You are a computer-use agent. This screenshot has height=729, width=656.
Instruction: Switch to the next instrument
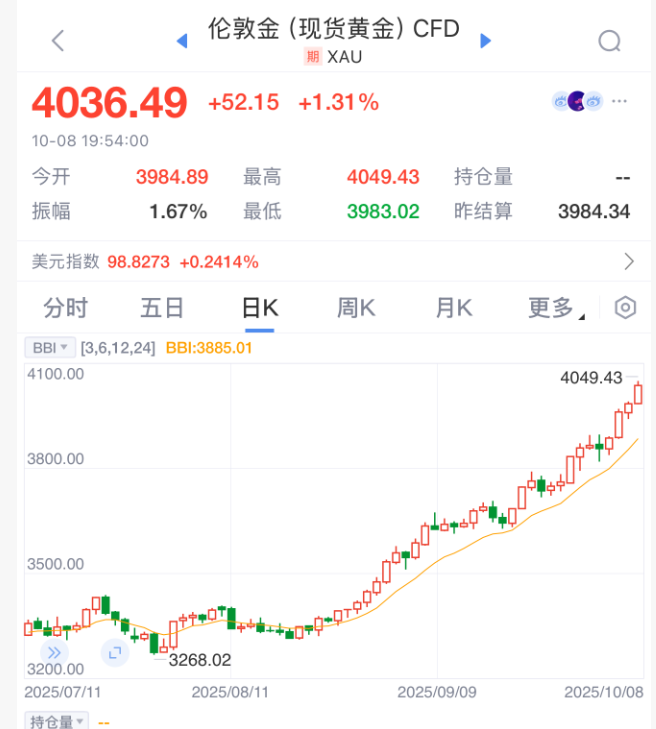pos(486,40)
